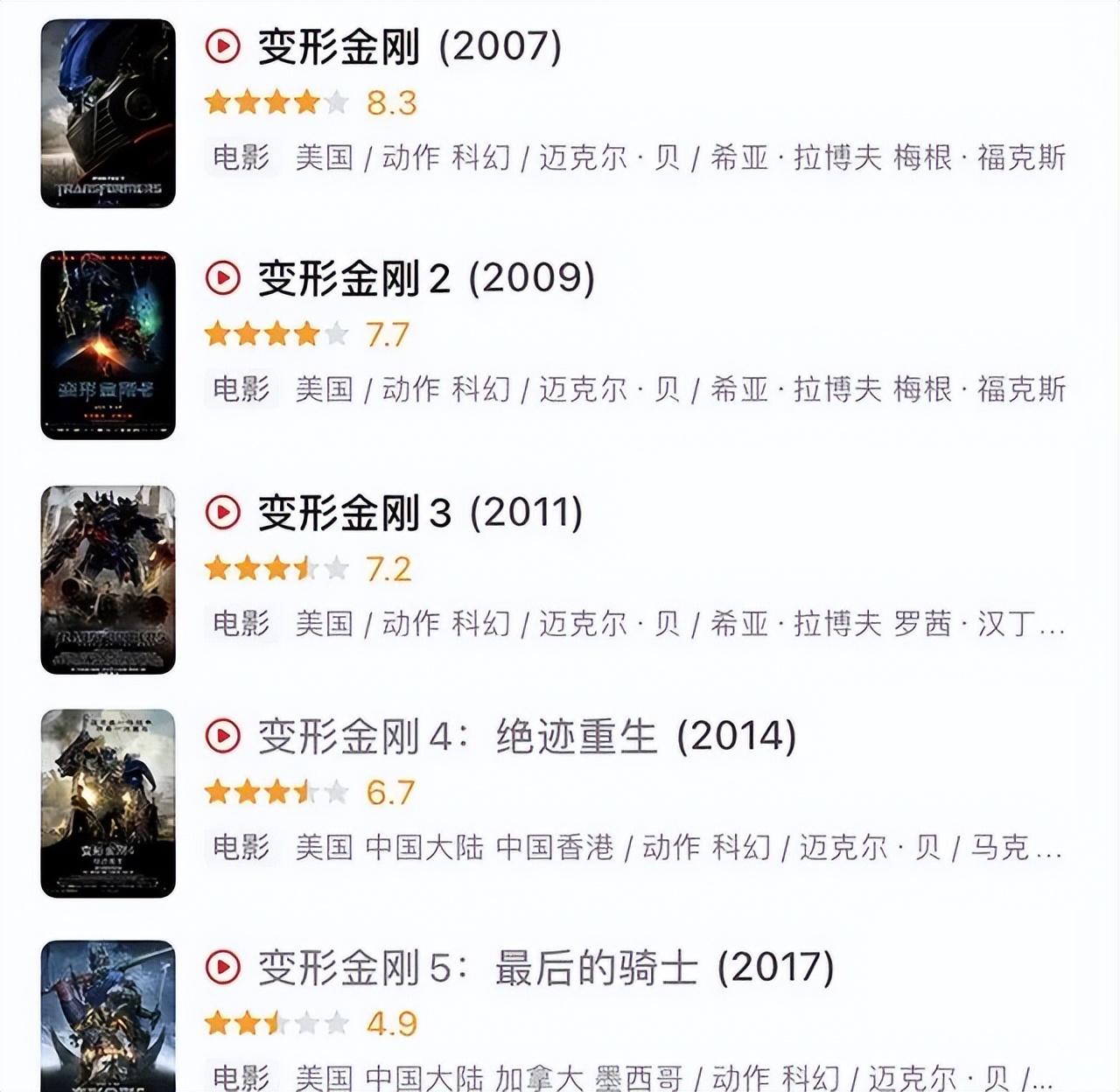
Task: Open the 变形金刚 (2007) movie entry
Action: 409,47
